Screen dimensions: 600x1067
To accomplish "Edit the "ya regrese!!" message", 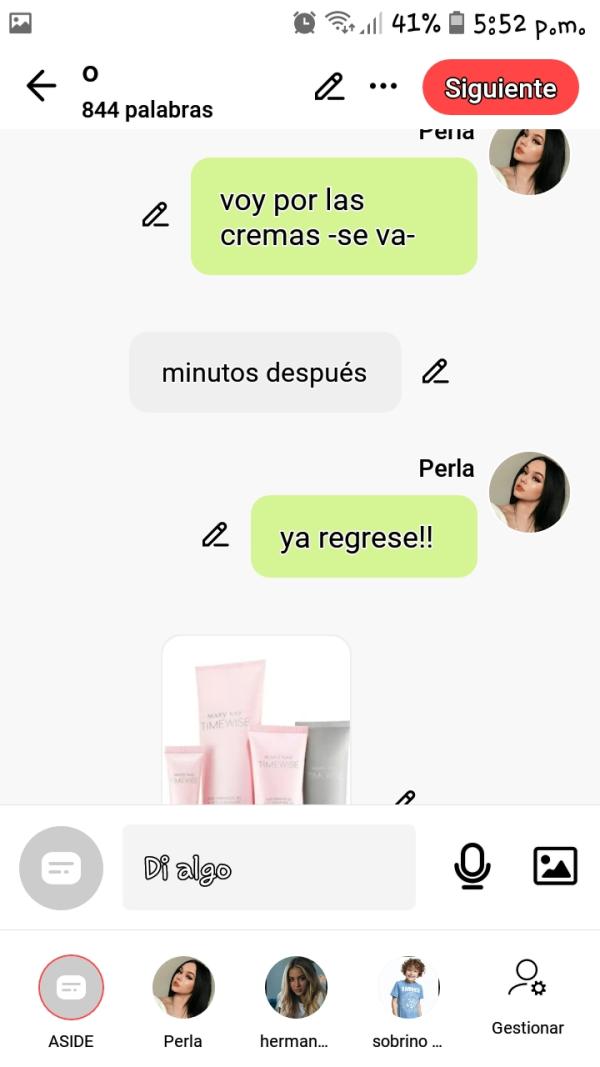I will click(x=215, y=535).
